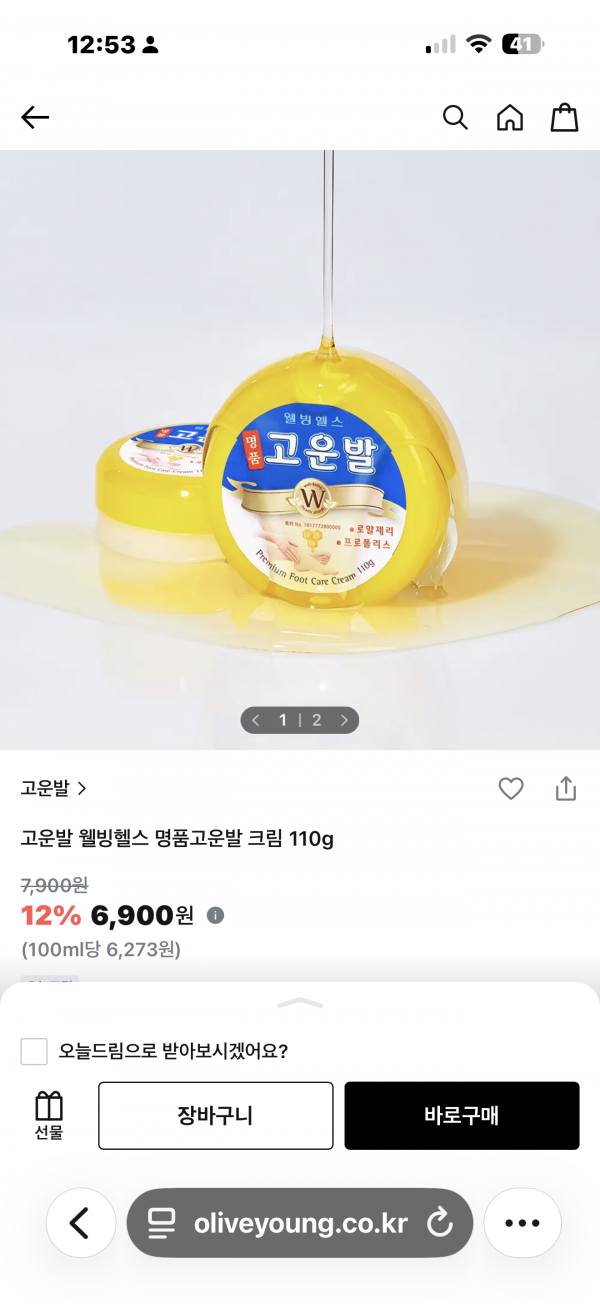The width and height of the screenshot is (600, 1304).
Task: Show previous product image arrow
Action: click(x=256, y=720)
